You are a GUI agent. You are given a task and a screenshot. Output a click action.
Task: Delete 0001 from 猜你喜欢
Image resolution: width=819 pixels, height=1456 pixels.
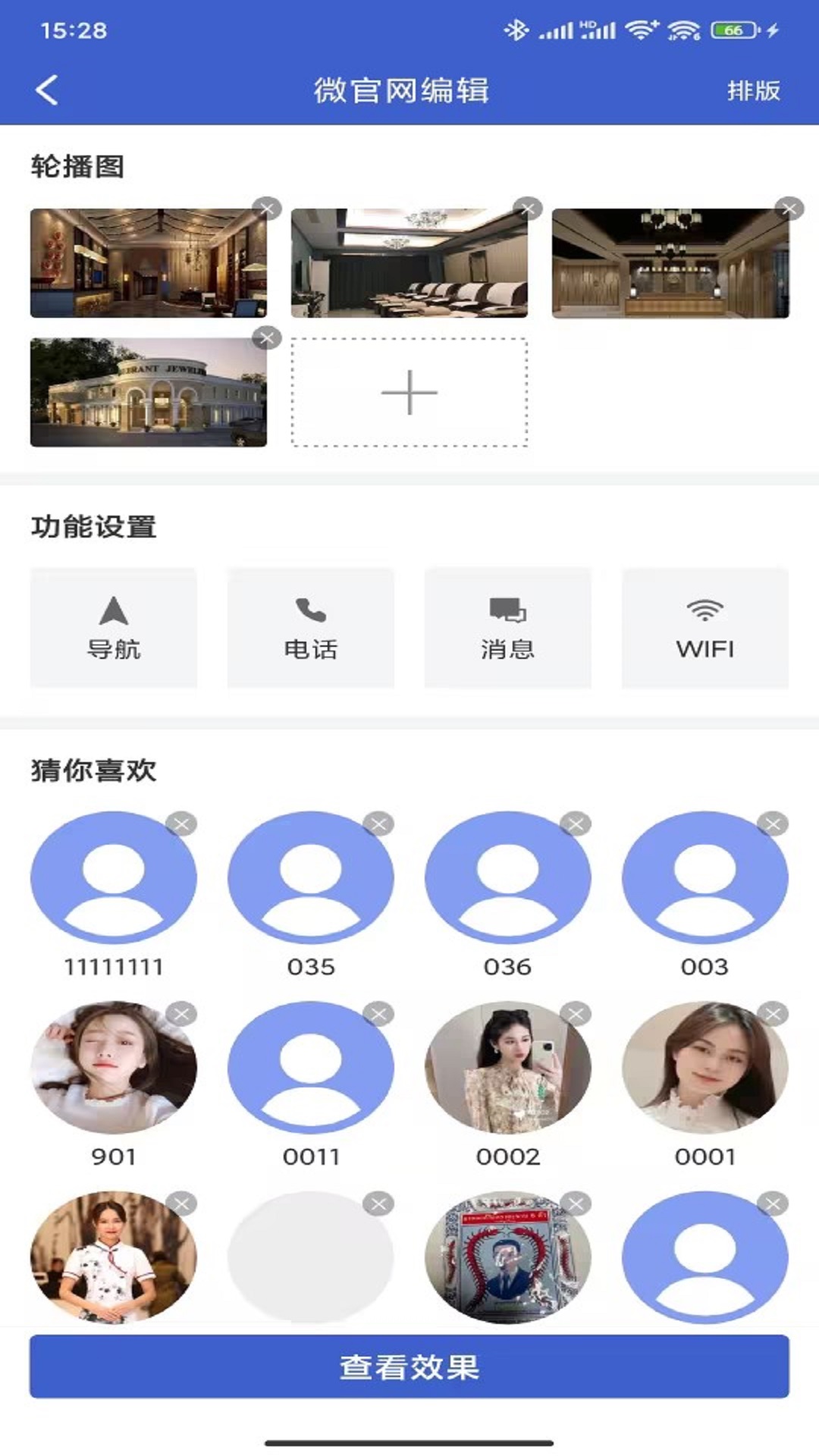(x=773, y=1014)
